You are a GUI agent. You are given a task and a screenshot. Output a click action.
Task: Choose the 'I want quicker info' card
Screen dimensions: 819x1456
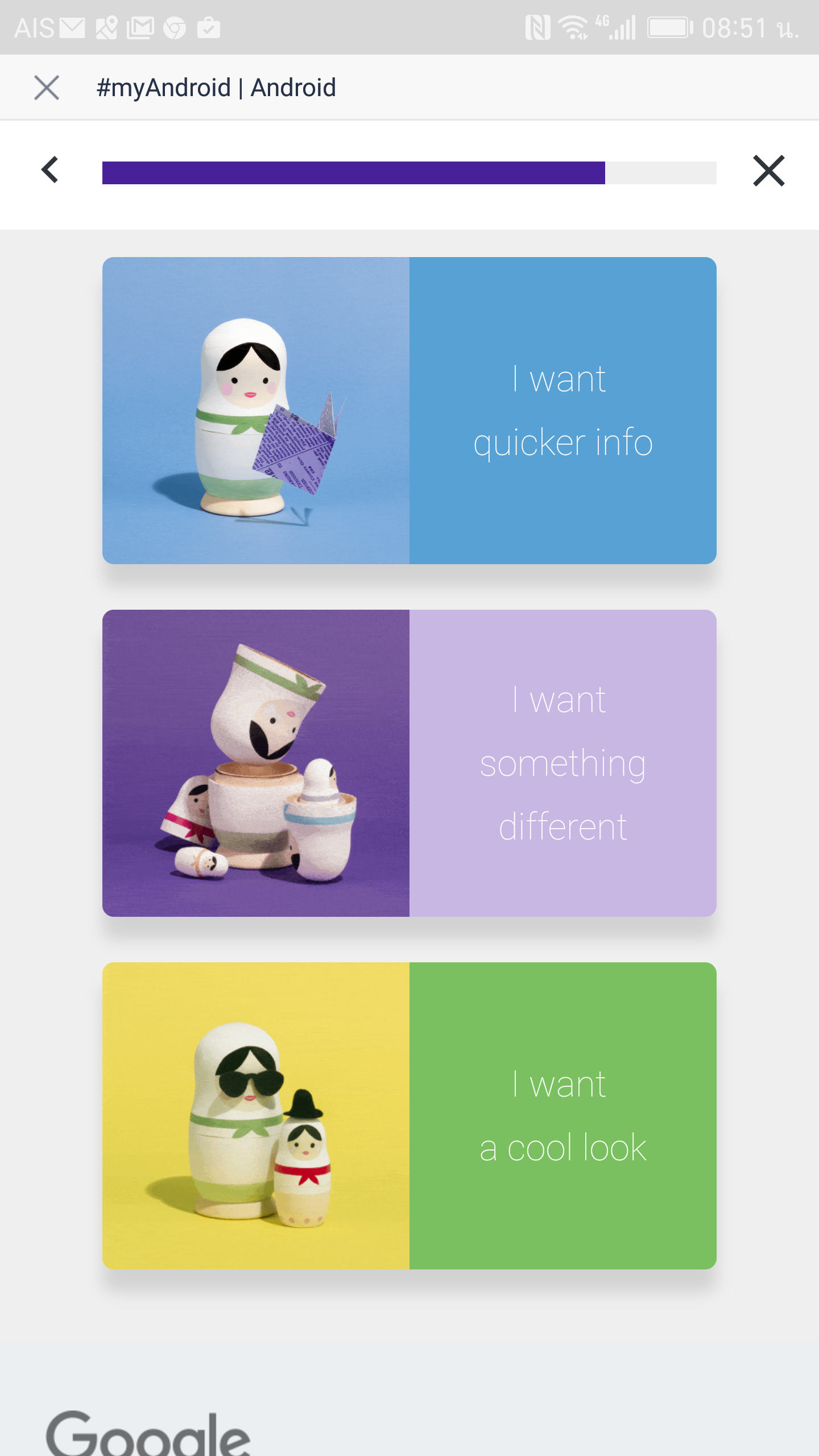pyautogui.click(x=409, y=411)
